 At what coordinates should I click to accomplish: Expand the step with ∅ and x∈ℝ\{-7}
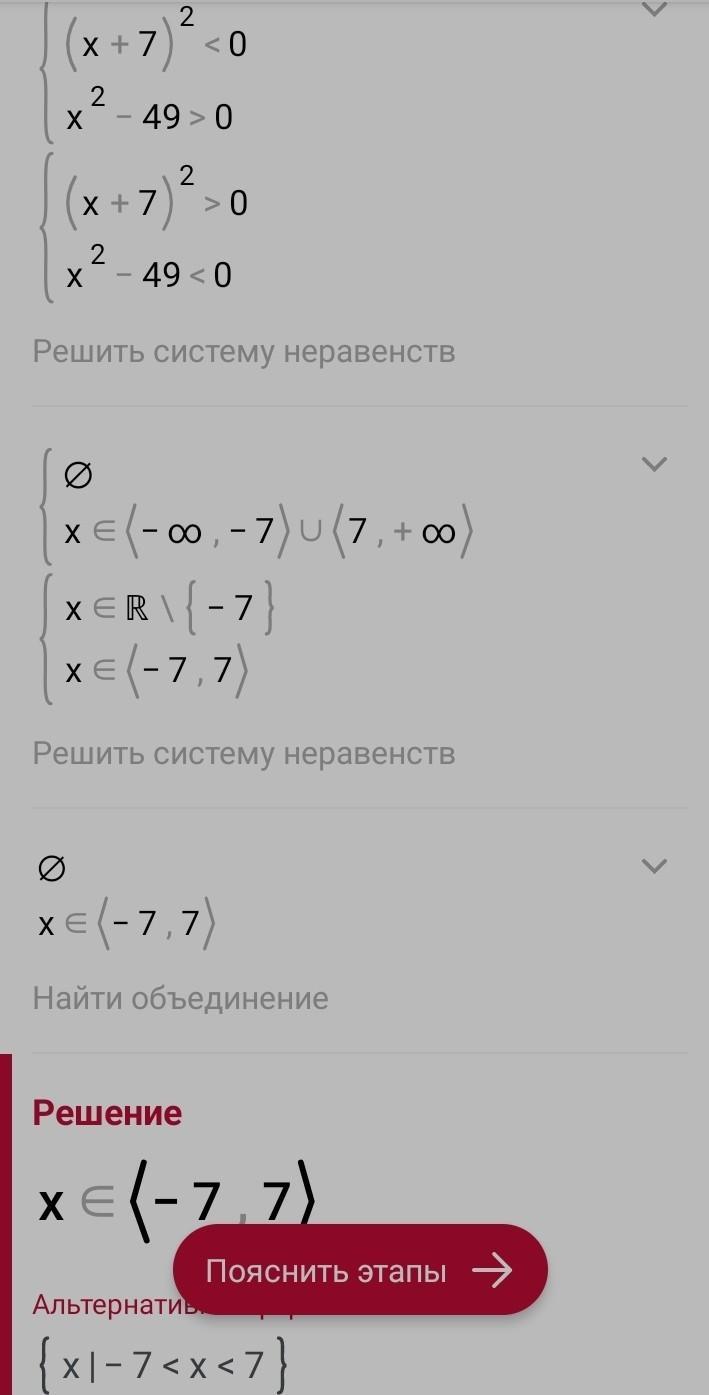pyautogui.click(x=654, y=464)
